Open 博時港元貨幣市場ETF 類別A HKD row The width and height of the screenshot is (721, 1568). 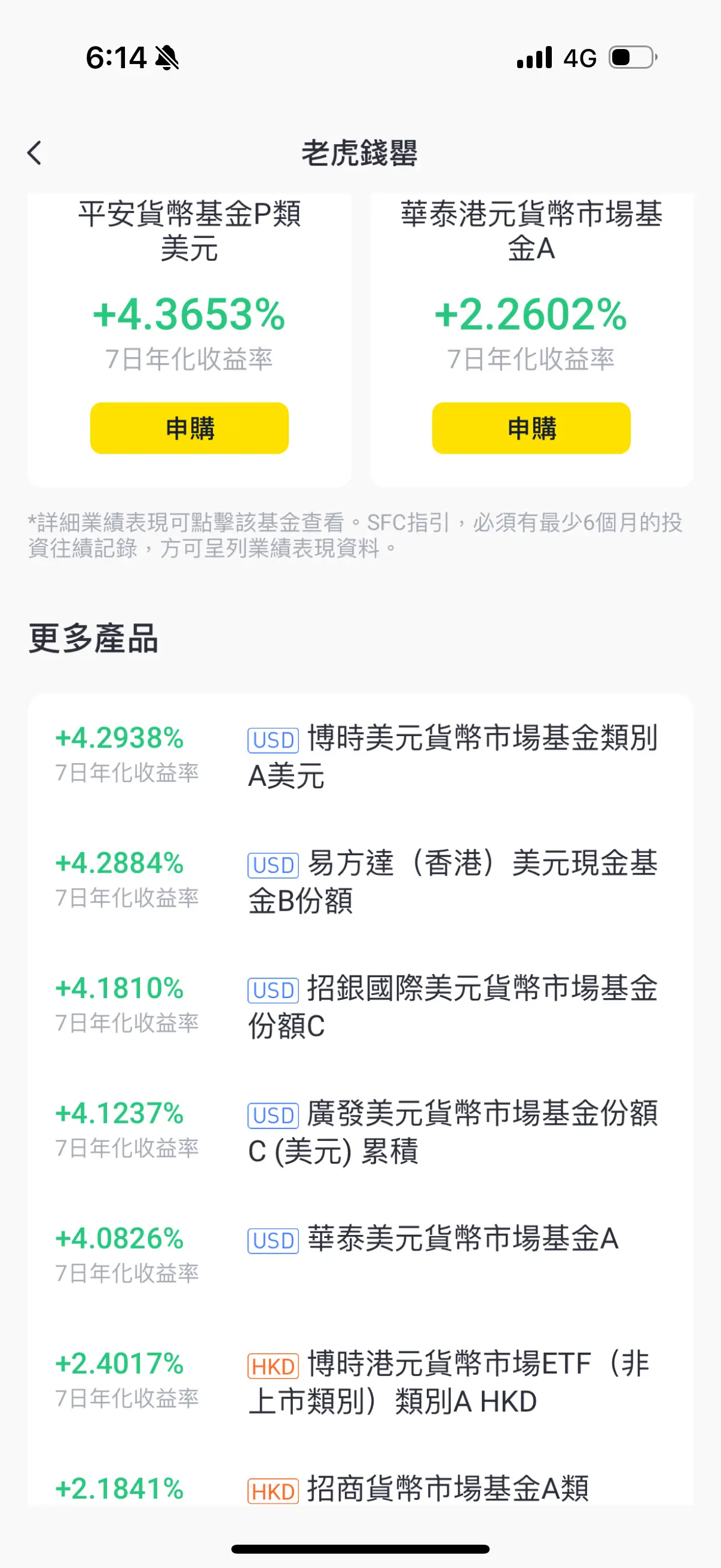coord(360,1382)
